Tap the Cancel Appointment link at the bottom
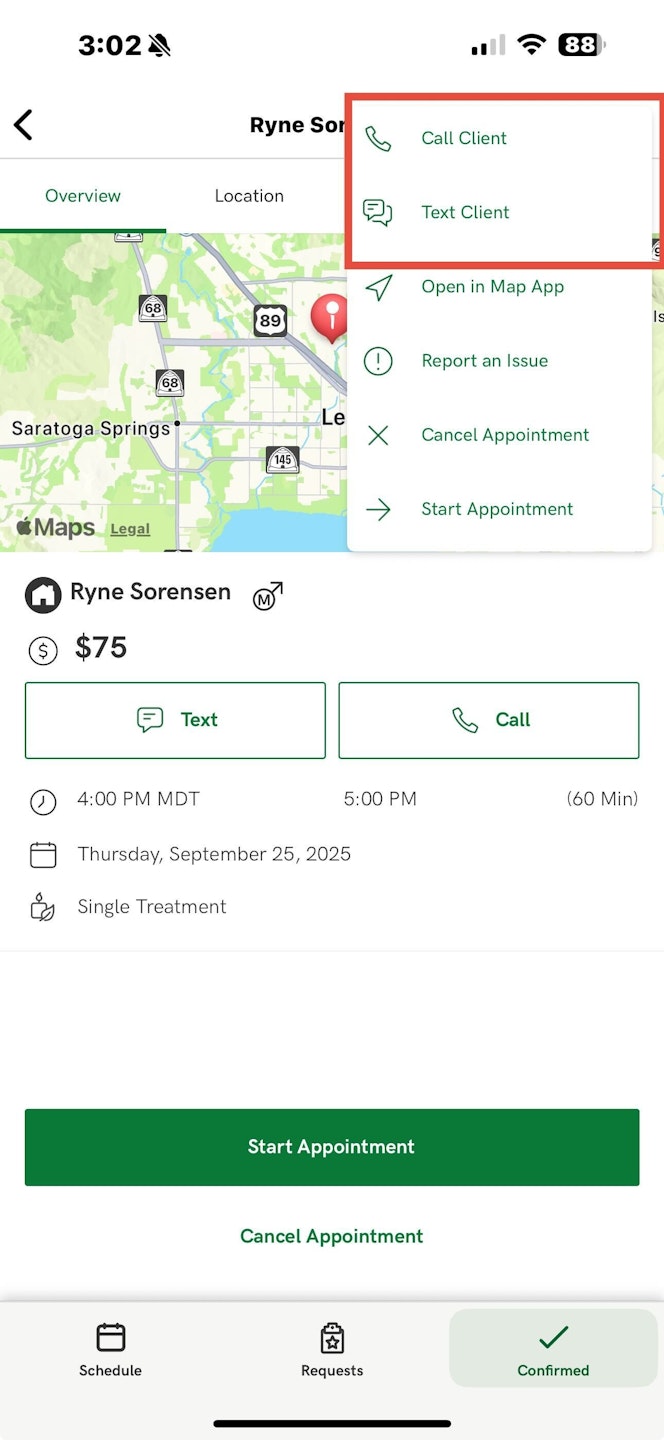 coord(331,1236)
